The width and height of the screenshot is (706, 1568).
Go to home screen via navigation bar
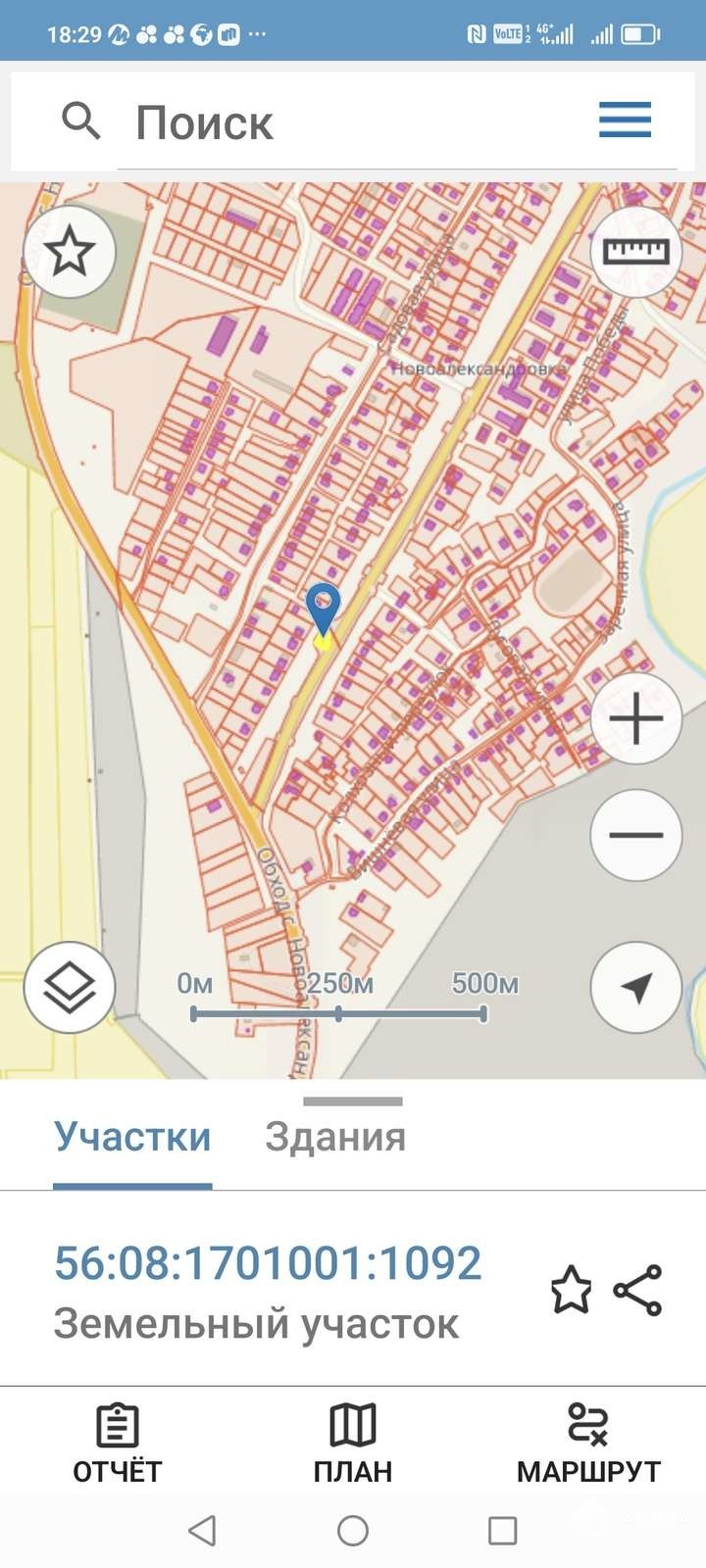tap(353, 1530)
